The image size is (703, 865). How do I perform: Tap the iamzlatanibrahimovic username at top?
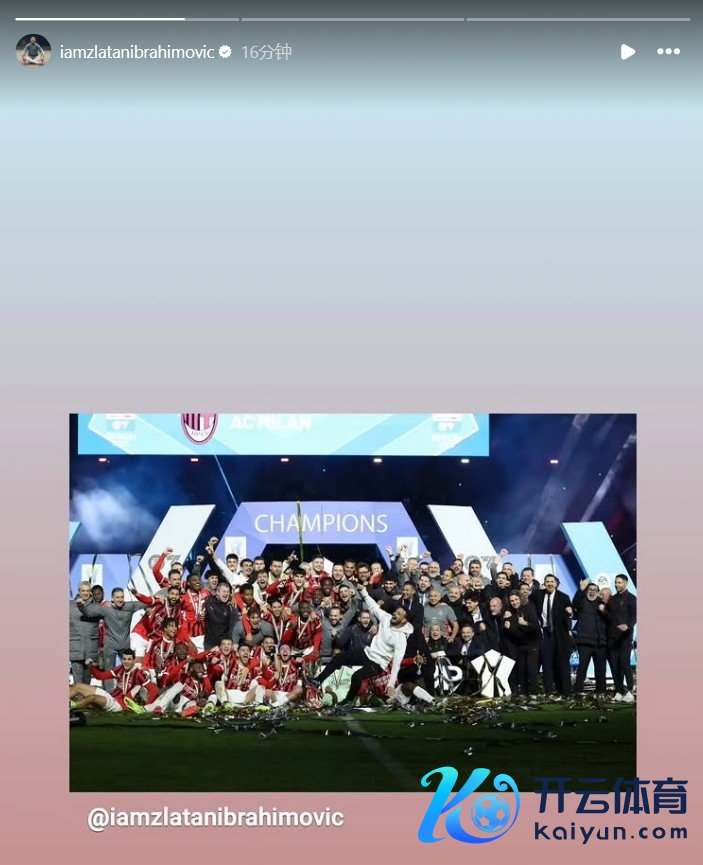point(137,52)
